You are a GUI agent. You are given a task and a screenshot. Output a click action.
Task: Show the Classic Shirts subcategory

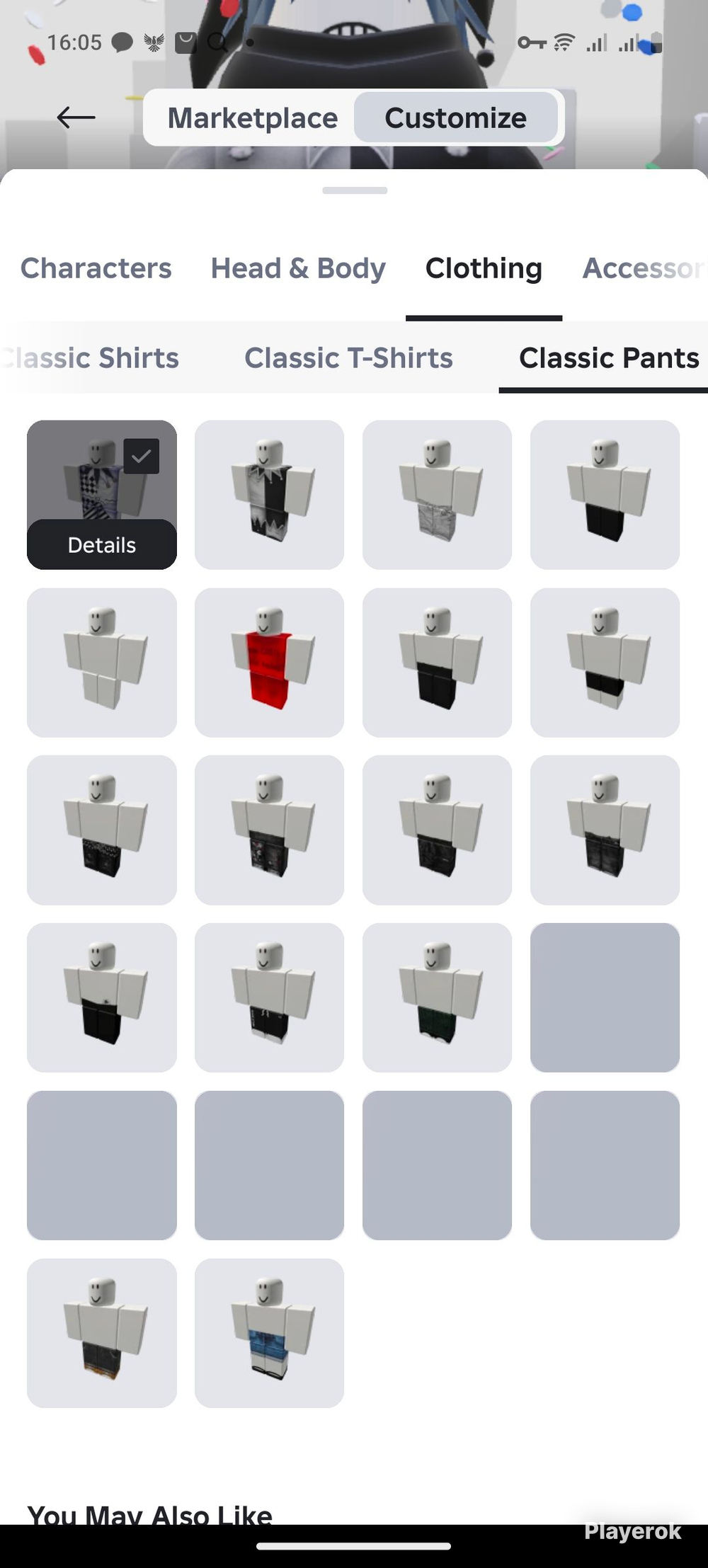[92, 358]
